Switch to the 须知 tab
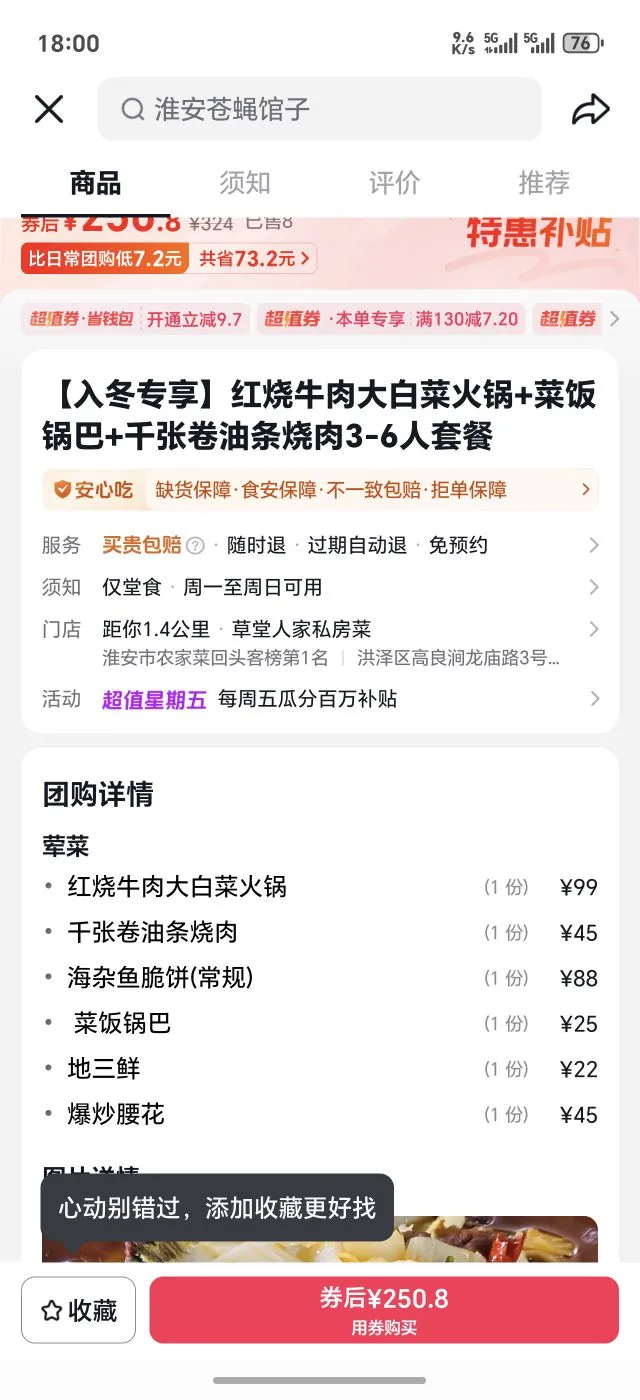The height and width of the screenshot is (1400, 640). (x=245, y=183)
